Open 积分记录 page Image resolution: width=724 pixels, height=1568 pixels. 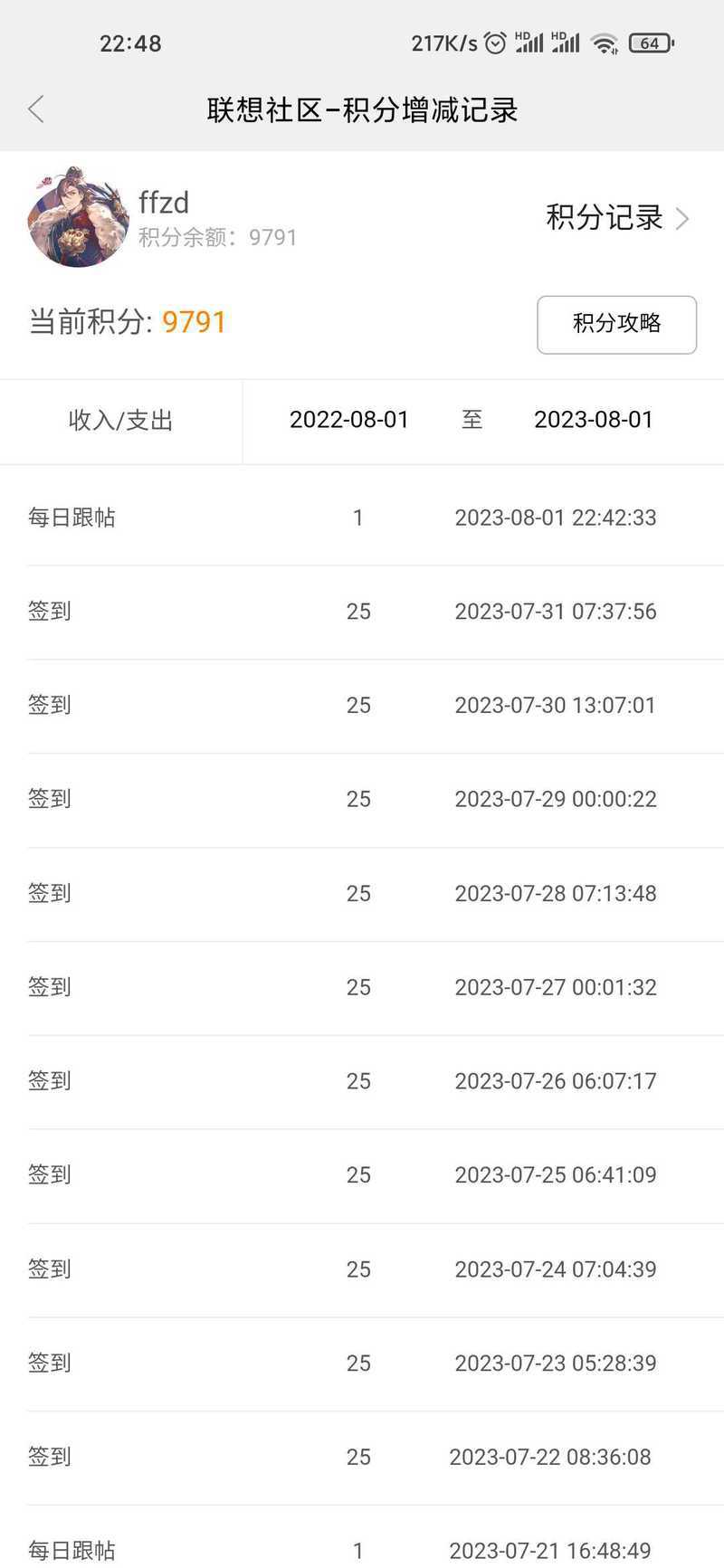pos(618,218)
